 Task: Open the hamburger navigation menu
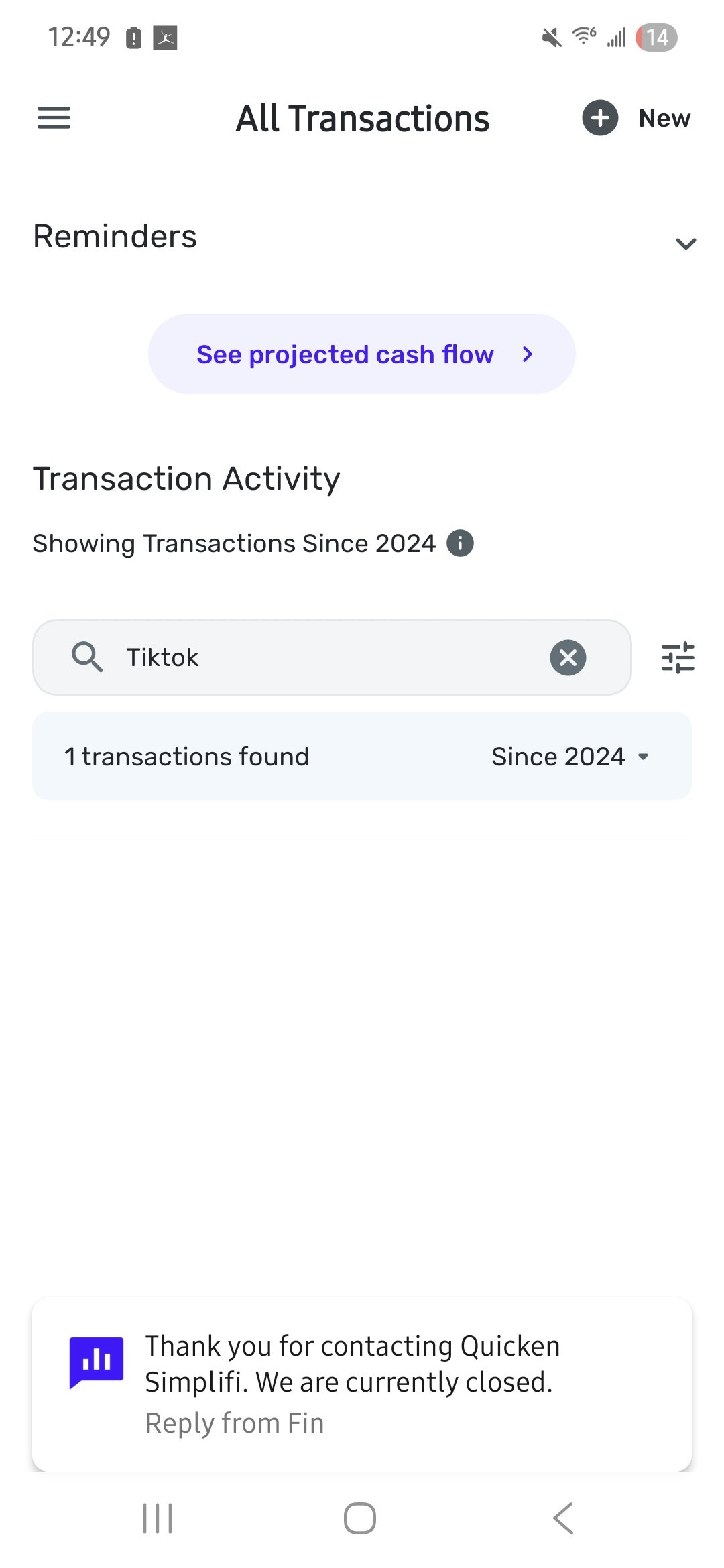click(54, 118)
